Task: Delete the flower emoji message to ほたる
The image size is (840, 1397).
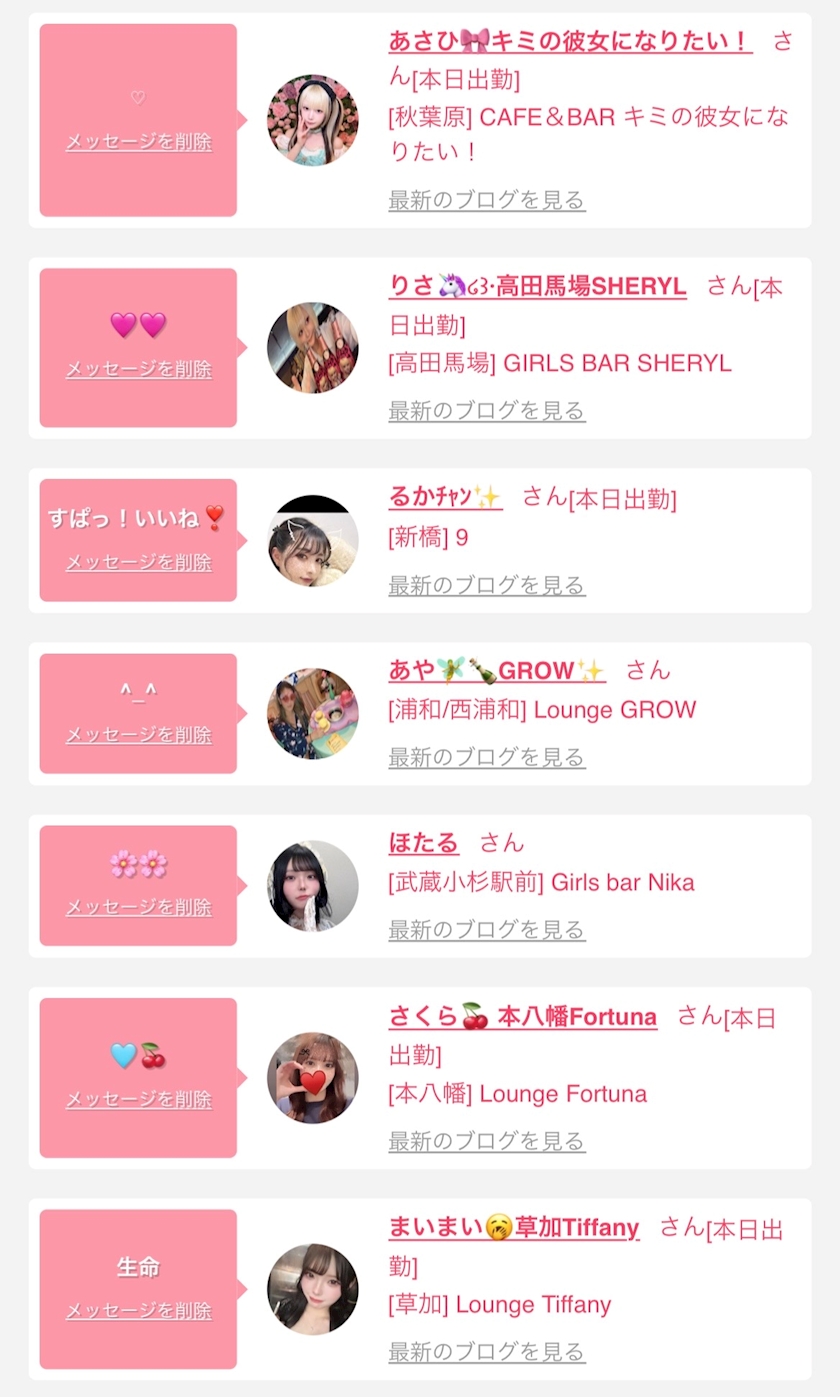Action: point(139,907)
